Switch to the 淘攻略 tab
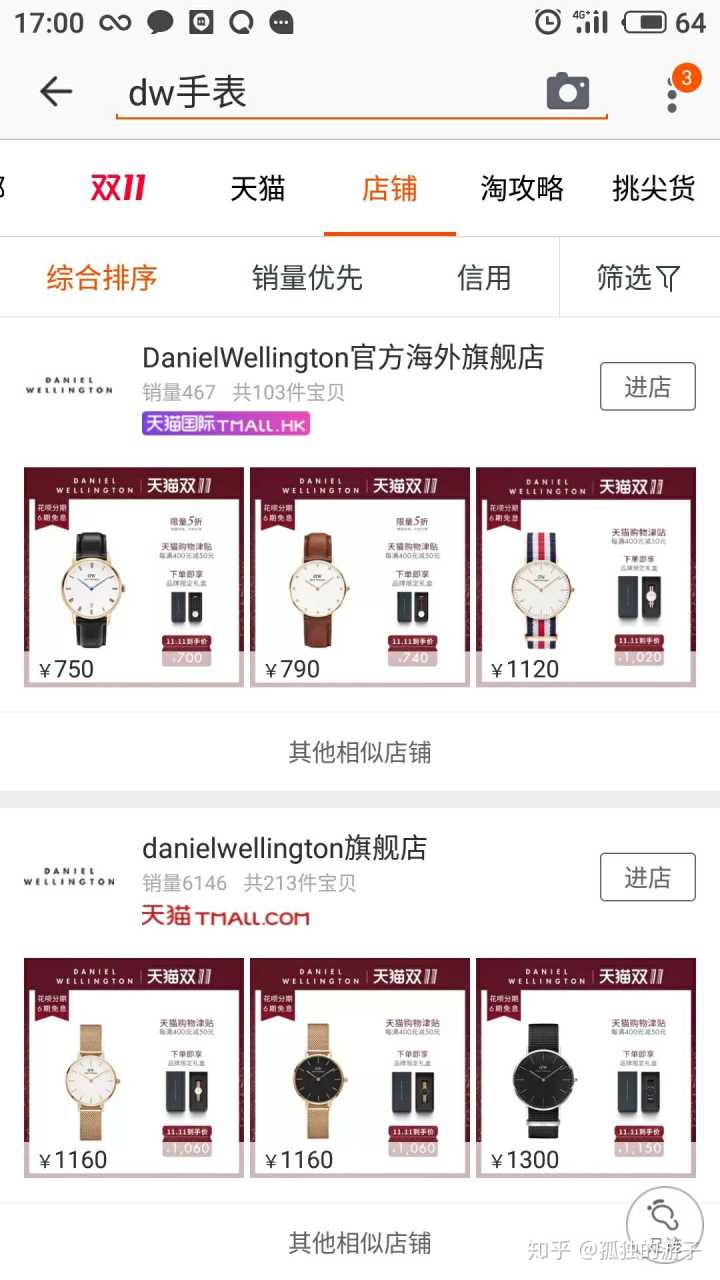 pos(522,188)
